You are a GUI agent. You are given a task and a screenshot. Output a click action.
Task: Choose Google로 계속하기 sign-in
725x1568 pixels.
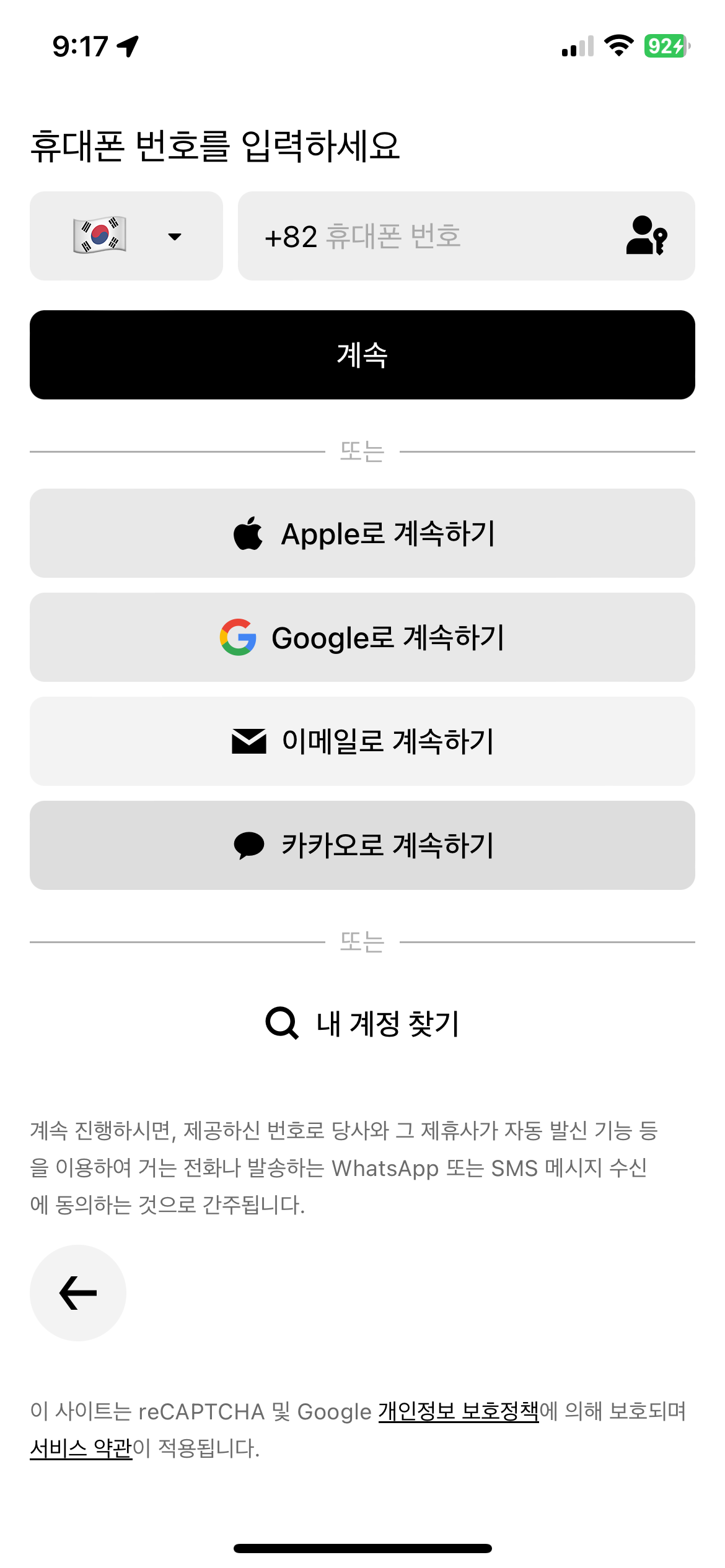point(362,637)
